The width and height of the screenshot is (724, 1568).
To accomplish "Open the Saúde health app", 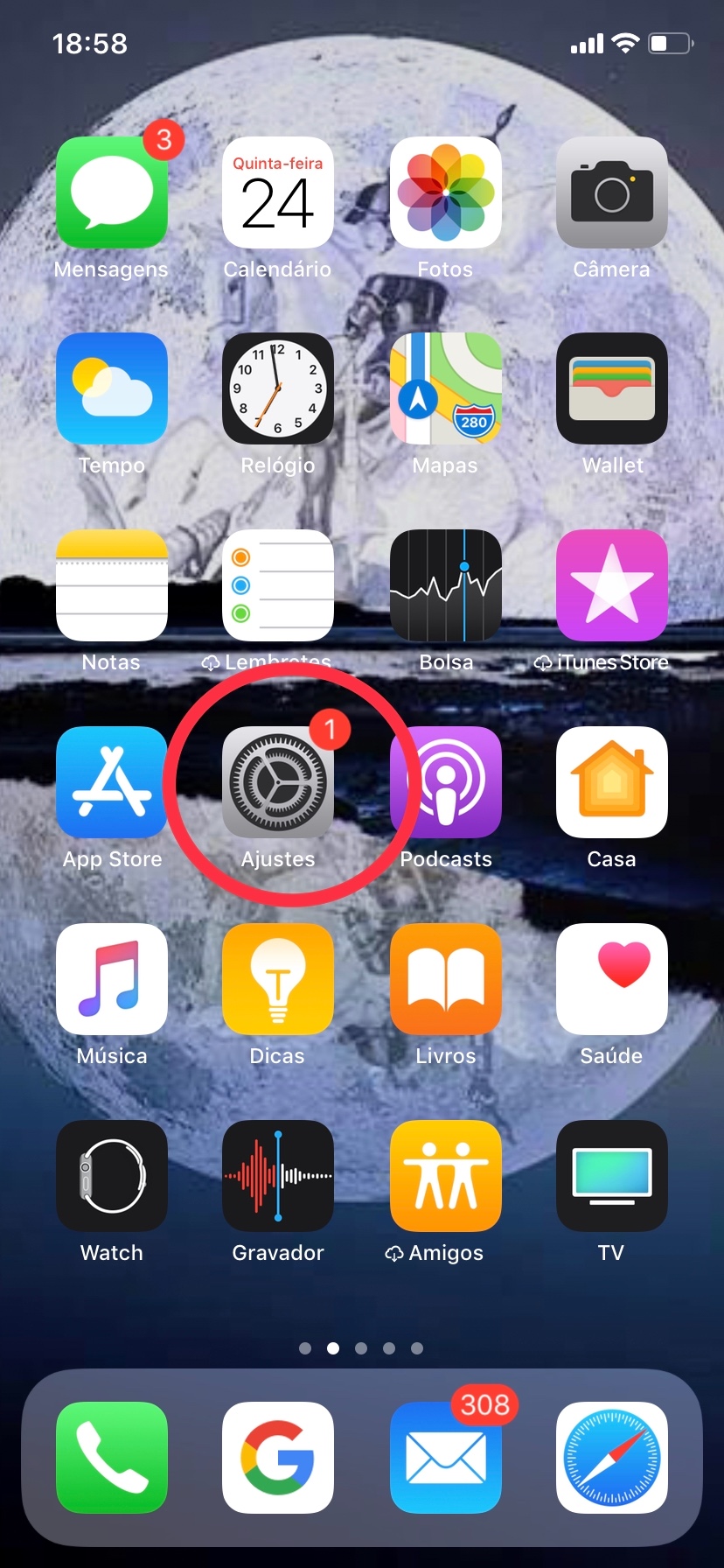I will 612,979.
